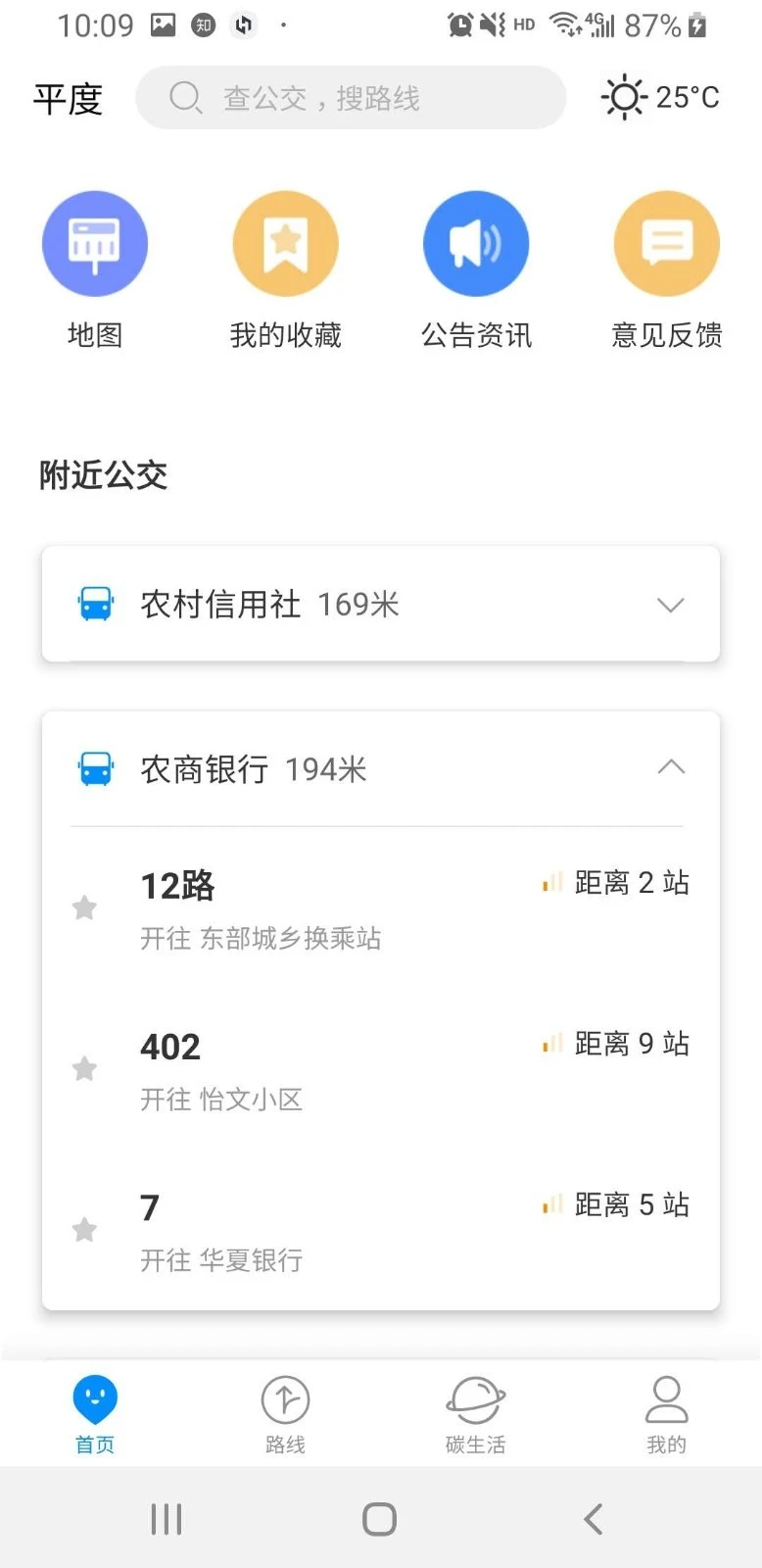Tap 开往 怡文小区 route destination
The width and height of the screenshot is (762, 1568).
(220, 1099)
